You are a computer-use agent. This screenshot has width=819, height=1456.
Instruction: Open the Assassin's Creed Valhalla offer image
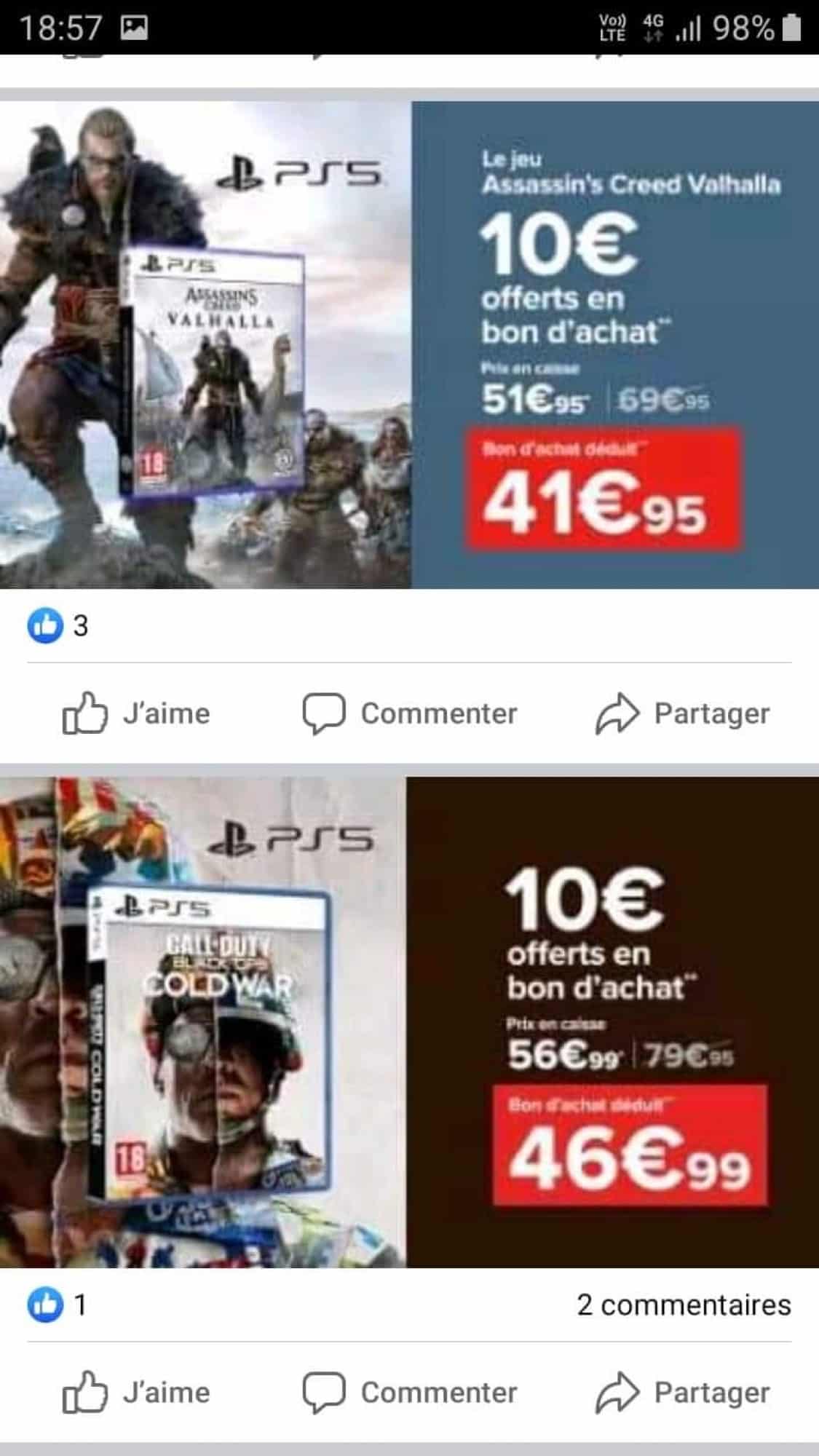[x=409, y=344]
